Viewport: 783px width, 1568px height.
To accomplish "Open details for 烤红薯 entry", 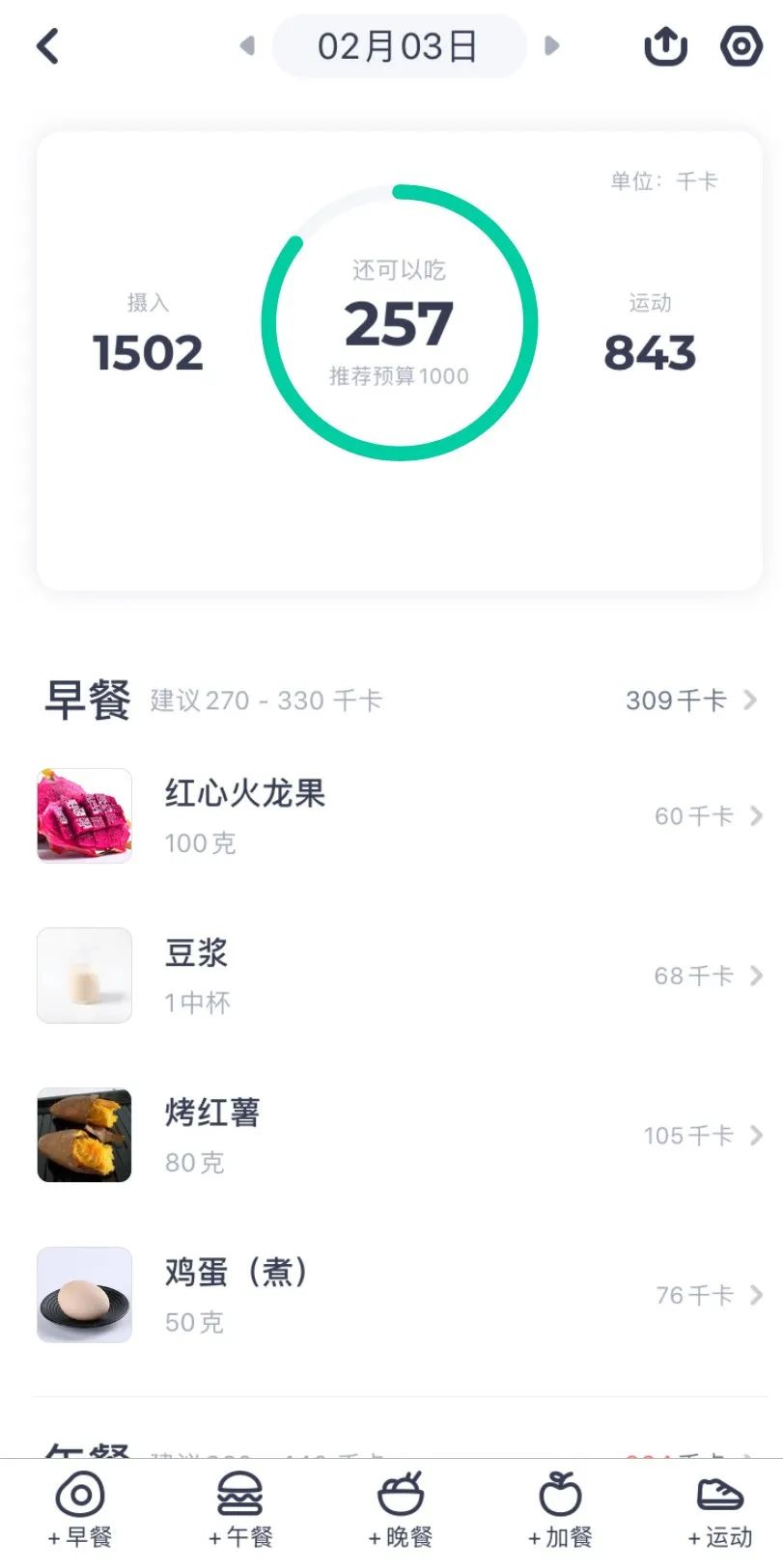I will [x=757, y=1136].
